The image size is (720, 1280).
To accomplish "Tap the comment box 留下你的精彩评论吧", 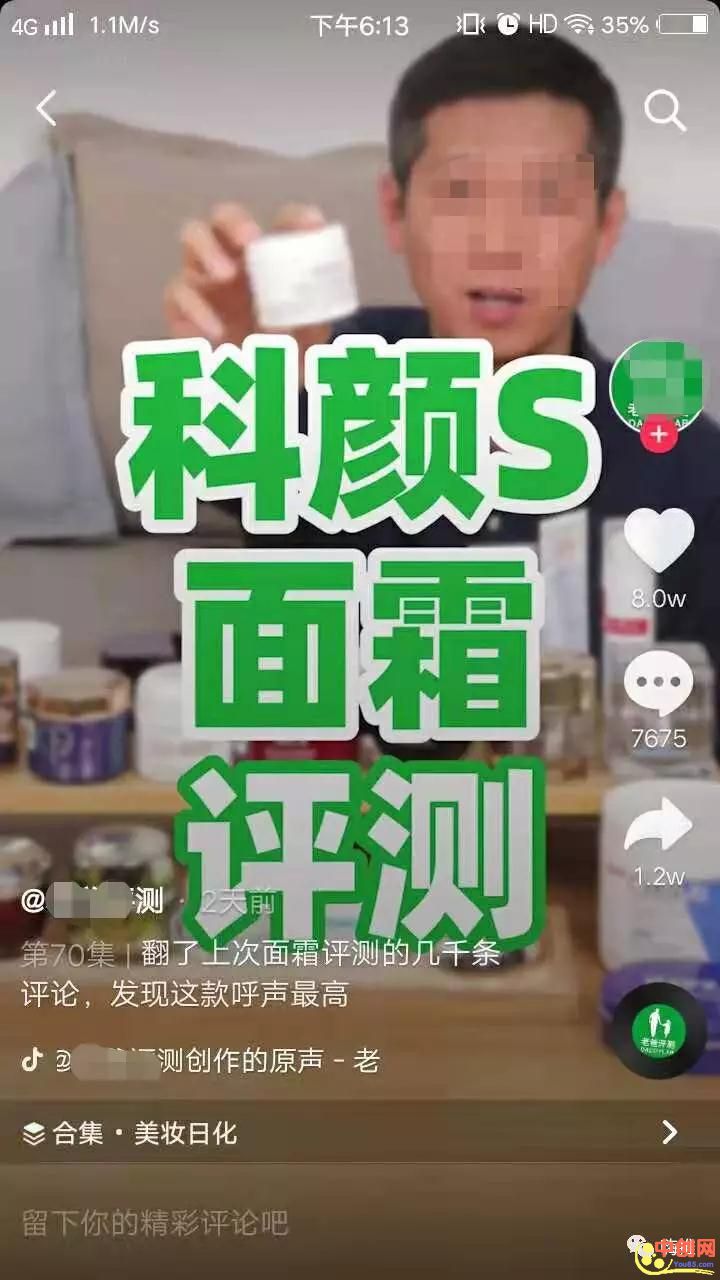I will click(300, 1222).
